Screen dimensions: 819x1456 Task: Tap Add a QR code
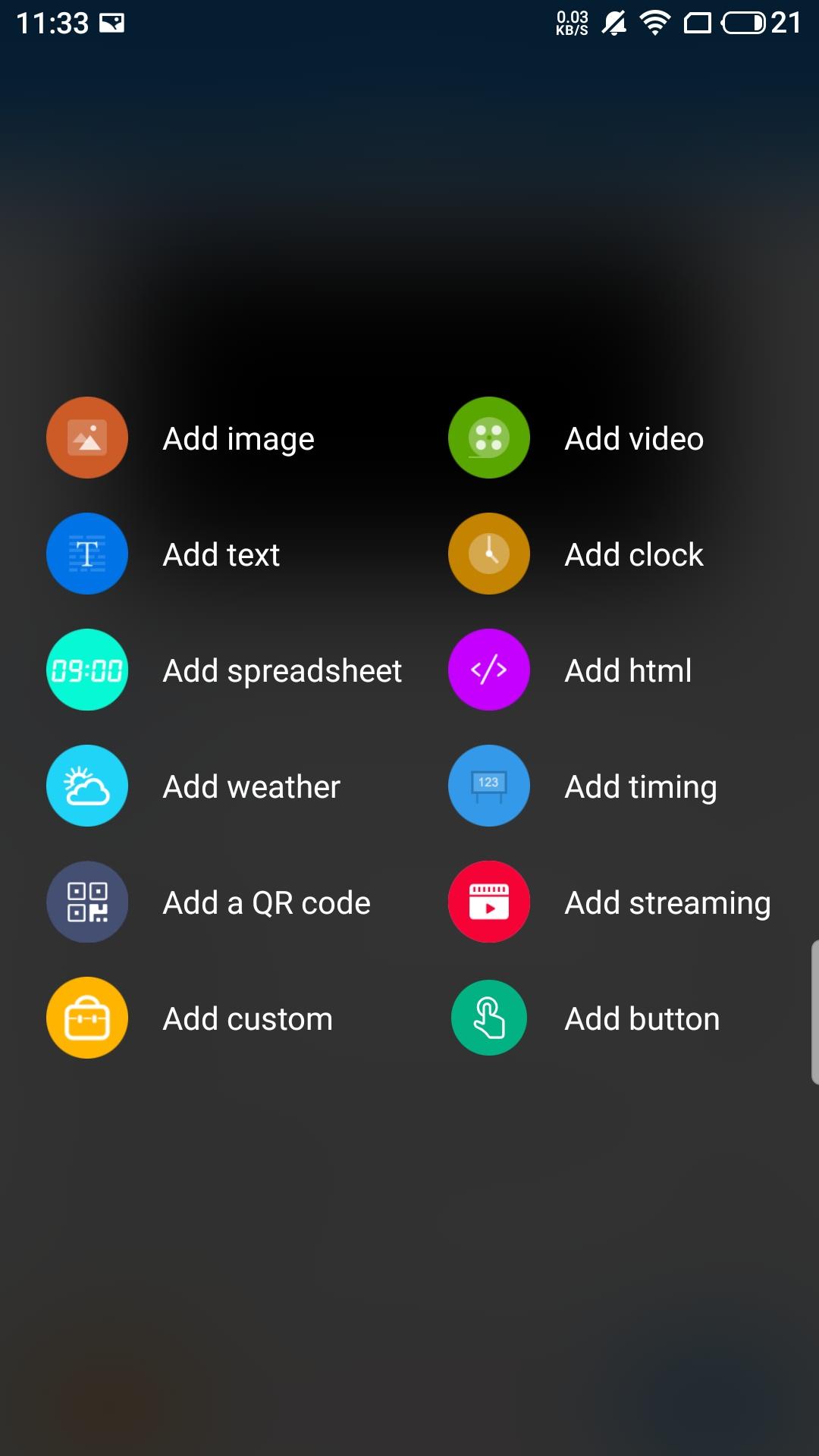coord(209,902)
